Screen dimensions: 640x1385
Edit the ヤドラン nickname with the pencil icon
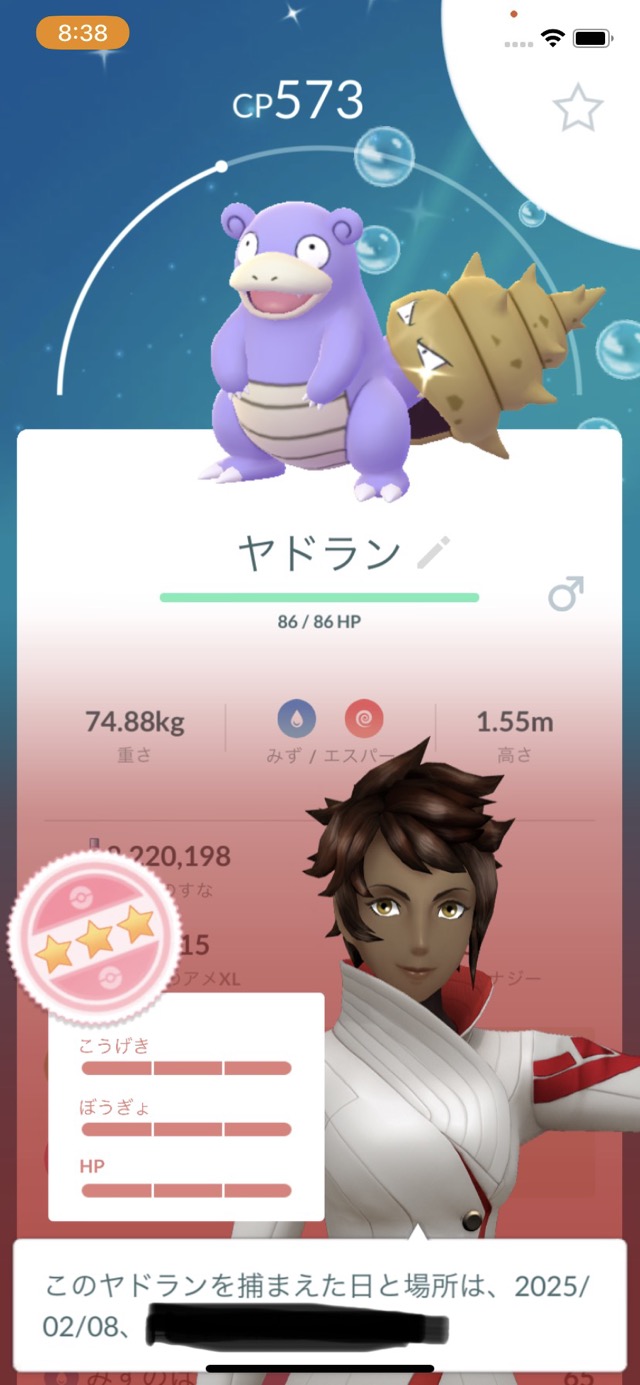pos(434,552)
